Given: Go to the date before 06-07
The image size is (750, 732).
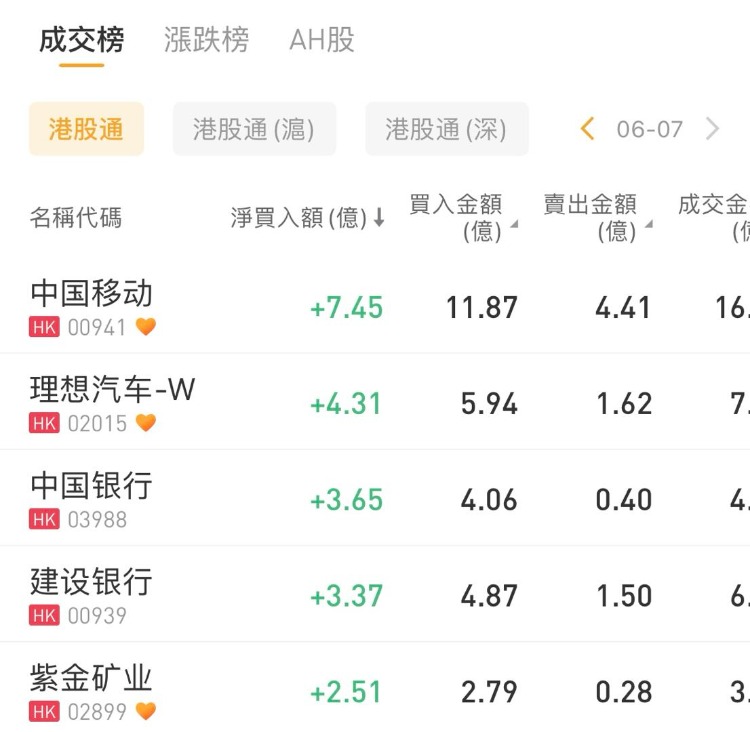Looking at the screenshot, I should pyautogui.click(x=588, y=129).
